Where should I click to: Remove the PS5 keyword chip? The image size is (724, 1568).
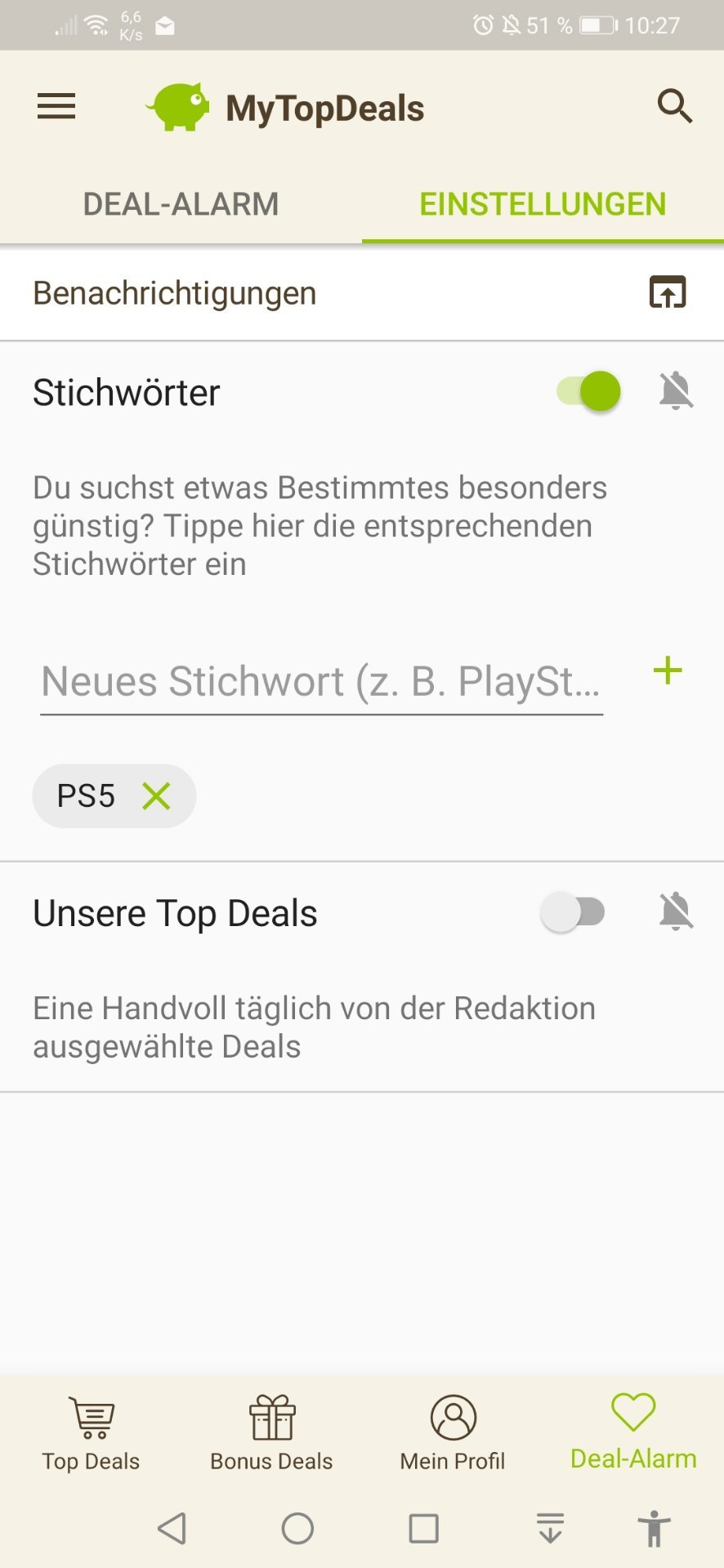pos(156,795)
